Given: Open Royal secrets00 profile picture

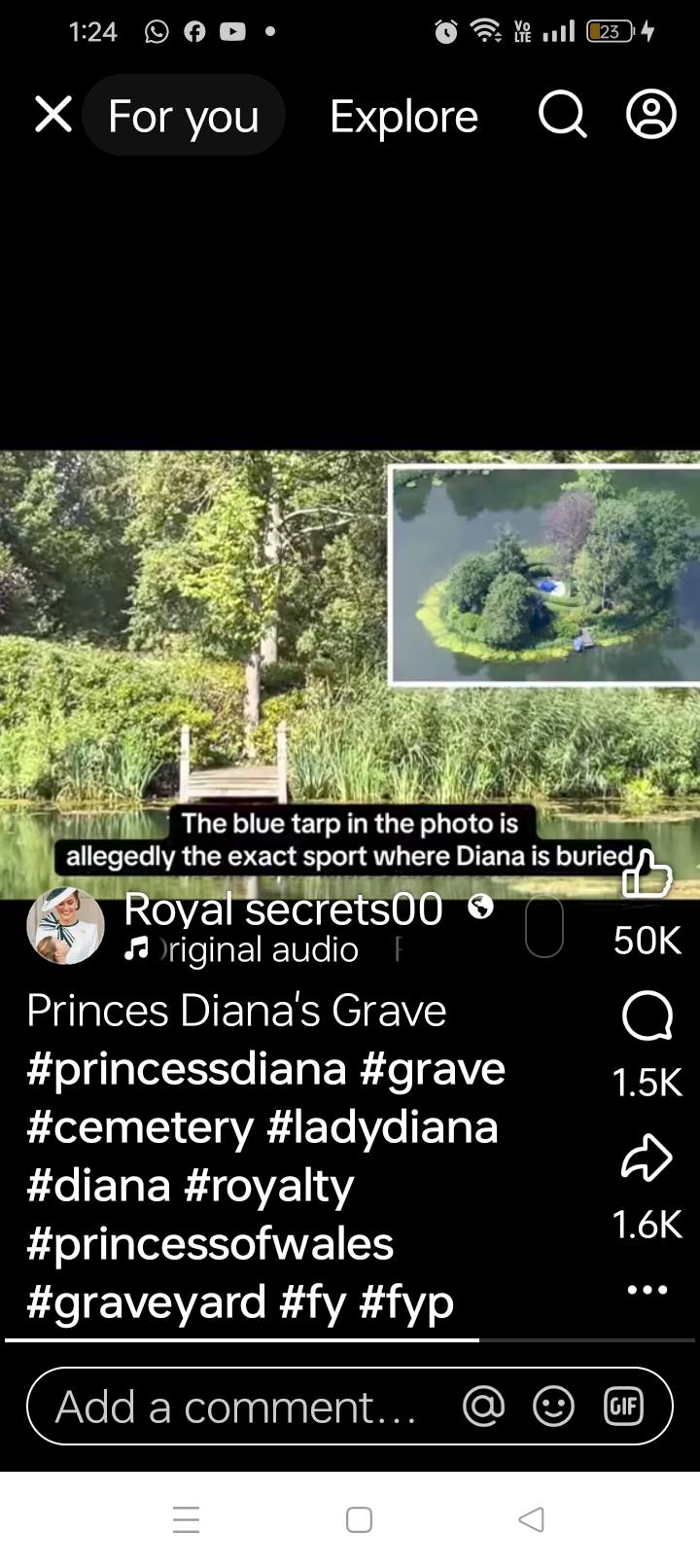Looking at the screenshot, I should point(65,926).
